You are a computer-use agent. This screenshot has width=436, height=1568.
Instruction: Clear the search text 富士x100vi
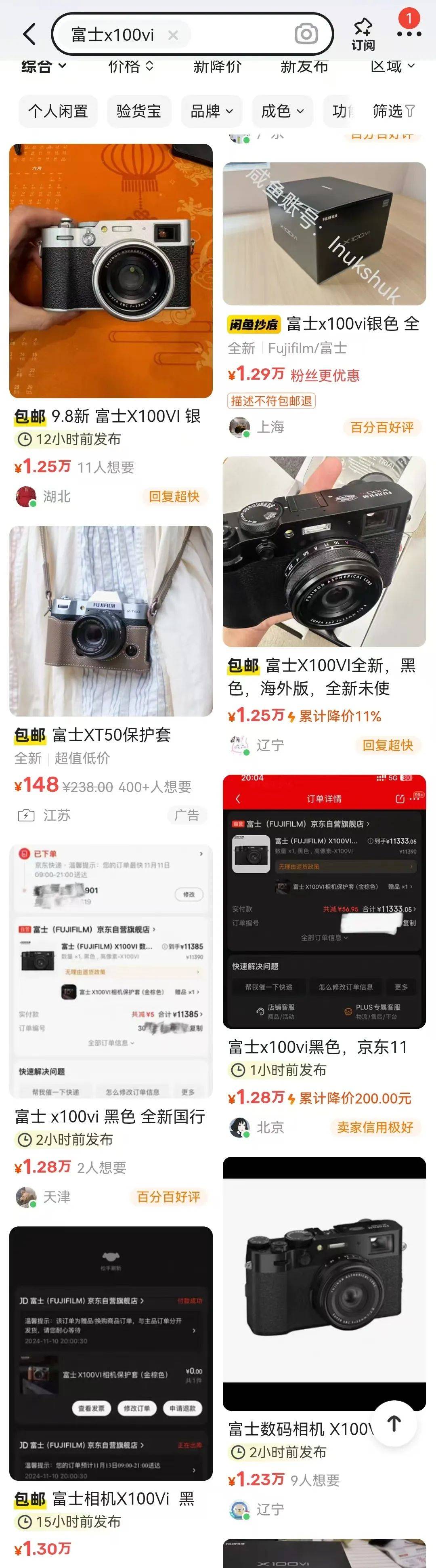173,35
